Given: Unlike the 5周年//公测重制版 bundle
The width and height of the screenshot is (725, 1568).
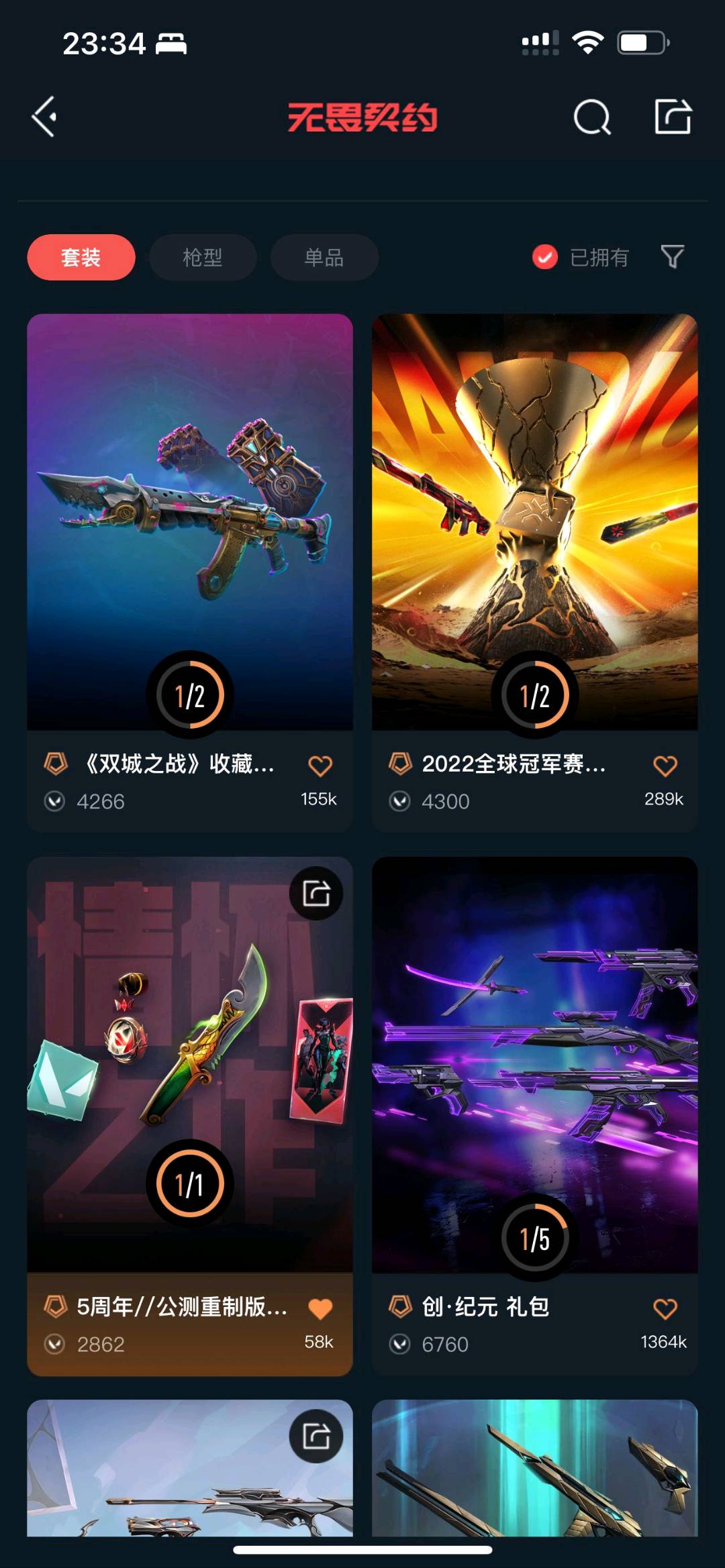Looking at the screenshot, I should pos(320,1308).
